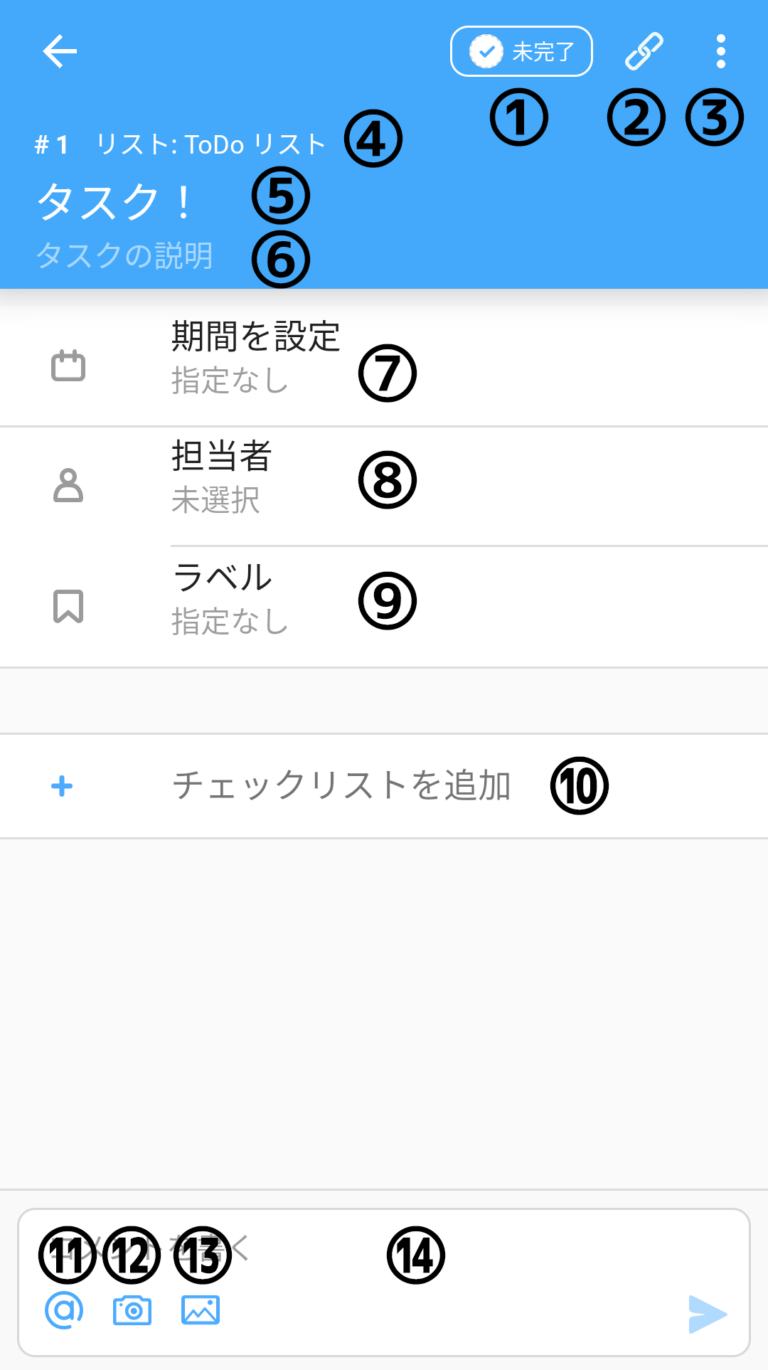The height and width of the screenshot is (1370, 768).
Task: Open the three-dot overflow menu
Action: pyautogui.click(x=721, y=51)
